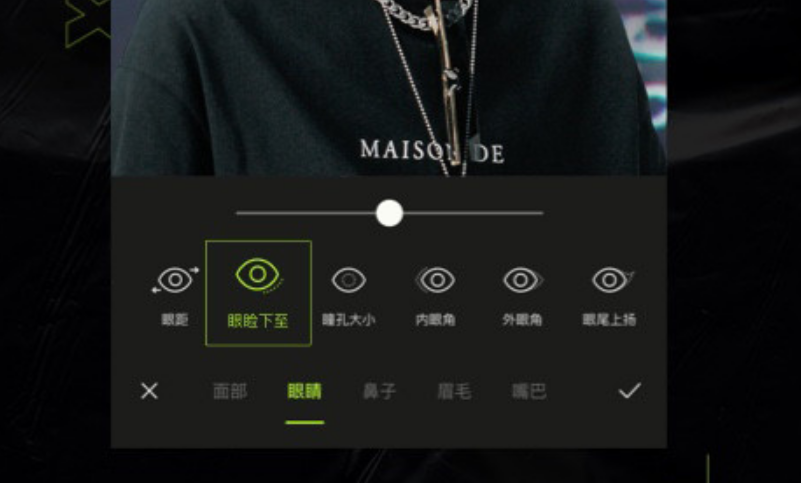Confirm the edits with the checkmark

[x=628, y=391]
